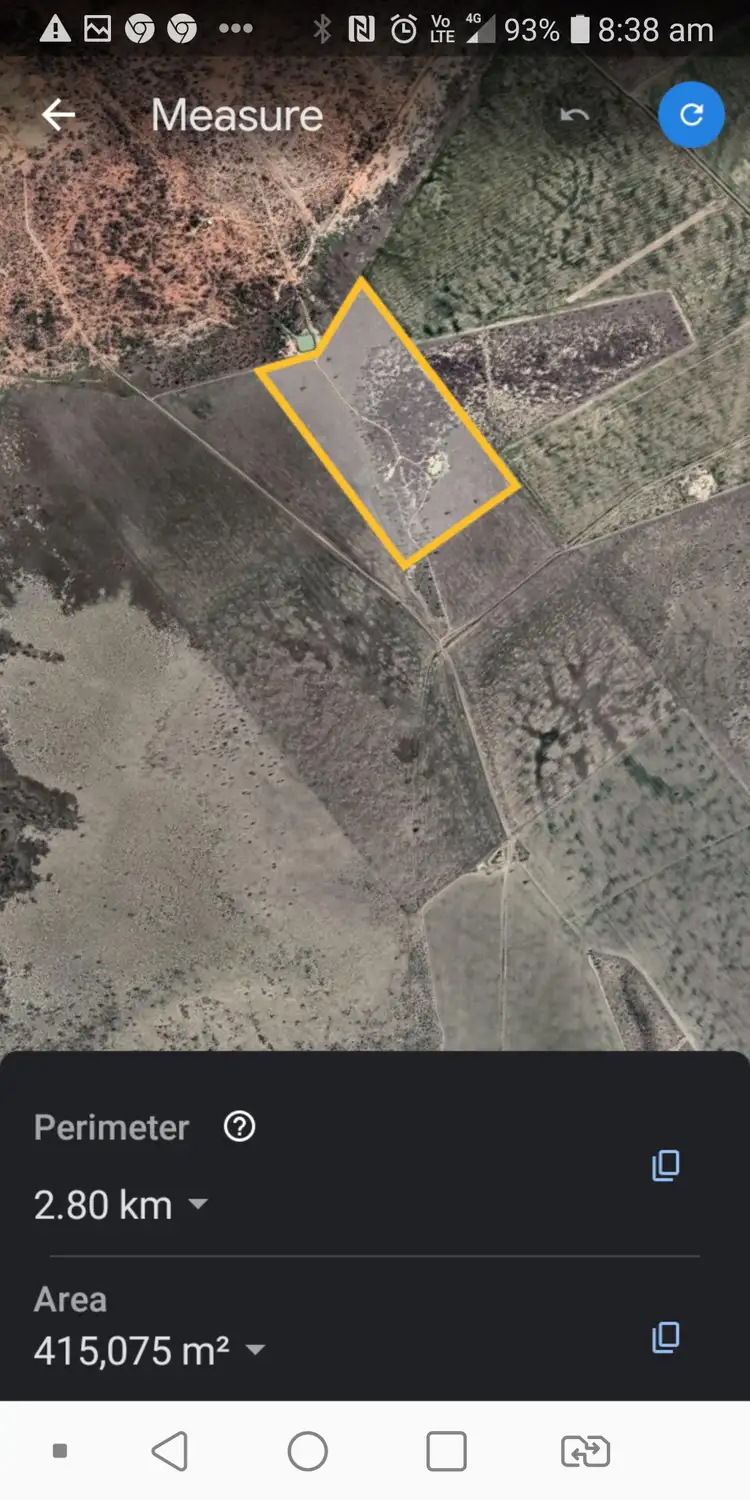Tap the app switcher button in navigation bar

click(x=446, y=1452)
